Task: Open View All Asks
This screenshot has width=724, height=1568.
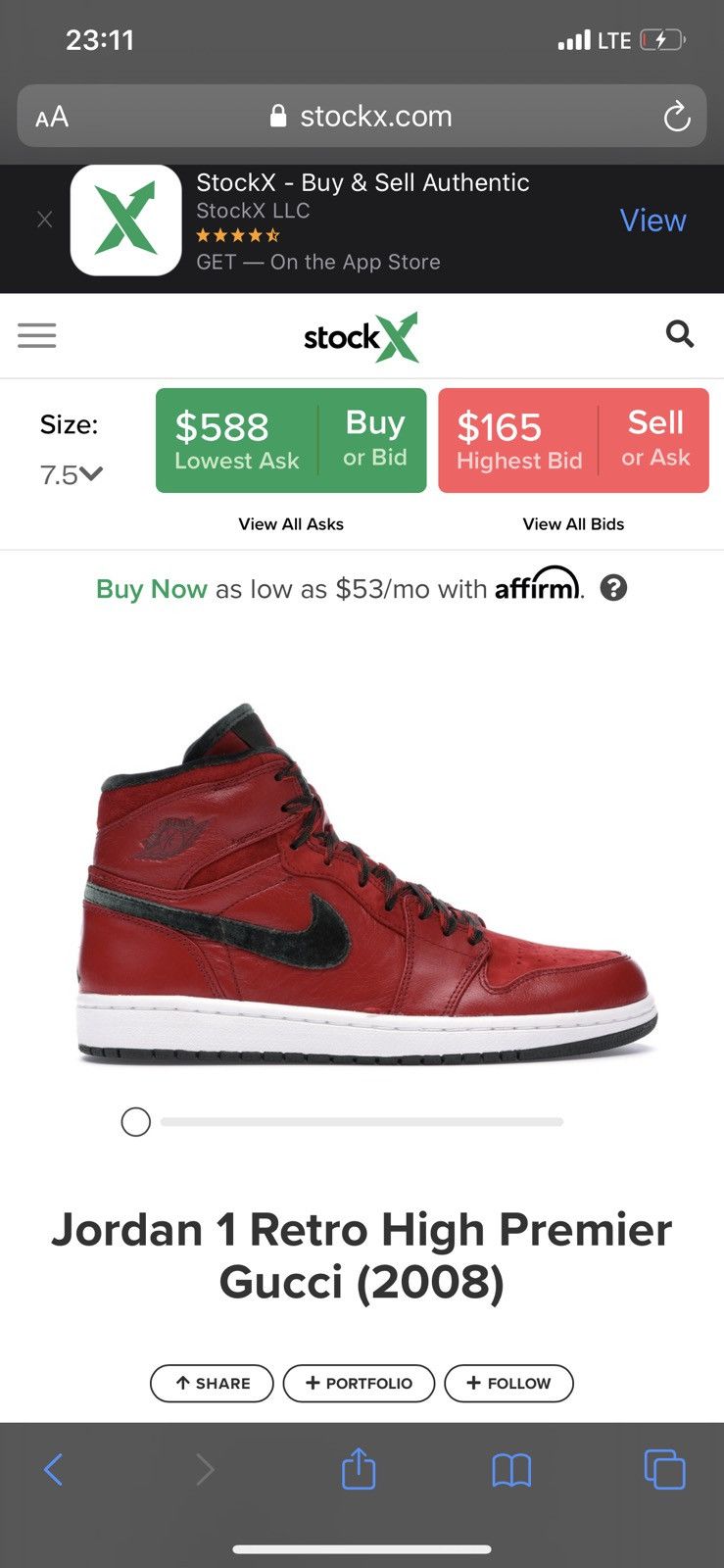Action: pyautogui.click(x=291, y=524)
